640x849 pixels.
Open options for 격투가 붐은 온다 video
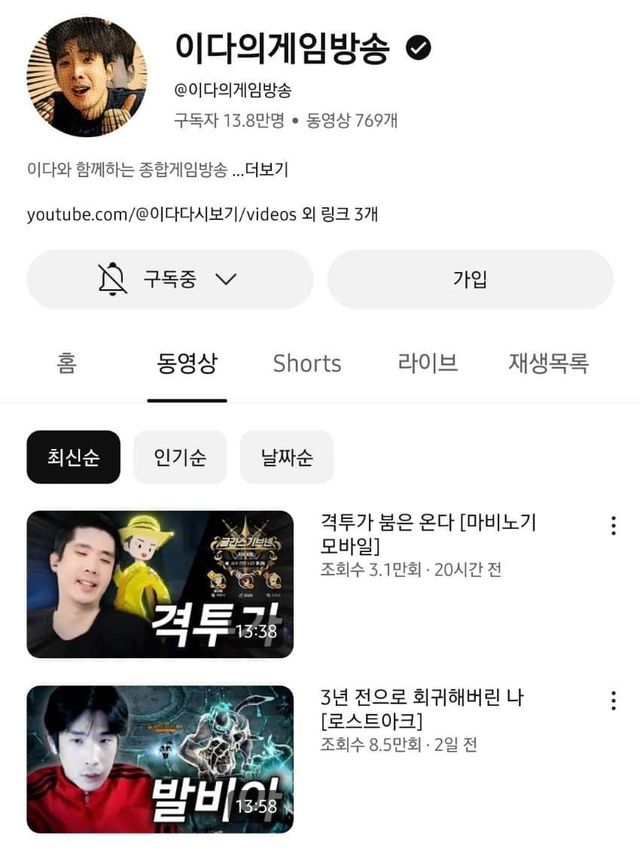[613, 526]
